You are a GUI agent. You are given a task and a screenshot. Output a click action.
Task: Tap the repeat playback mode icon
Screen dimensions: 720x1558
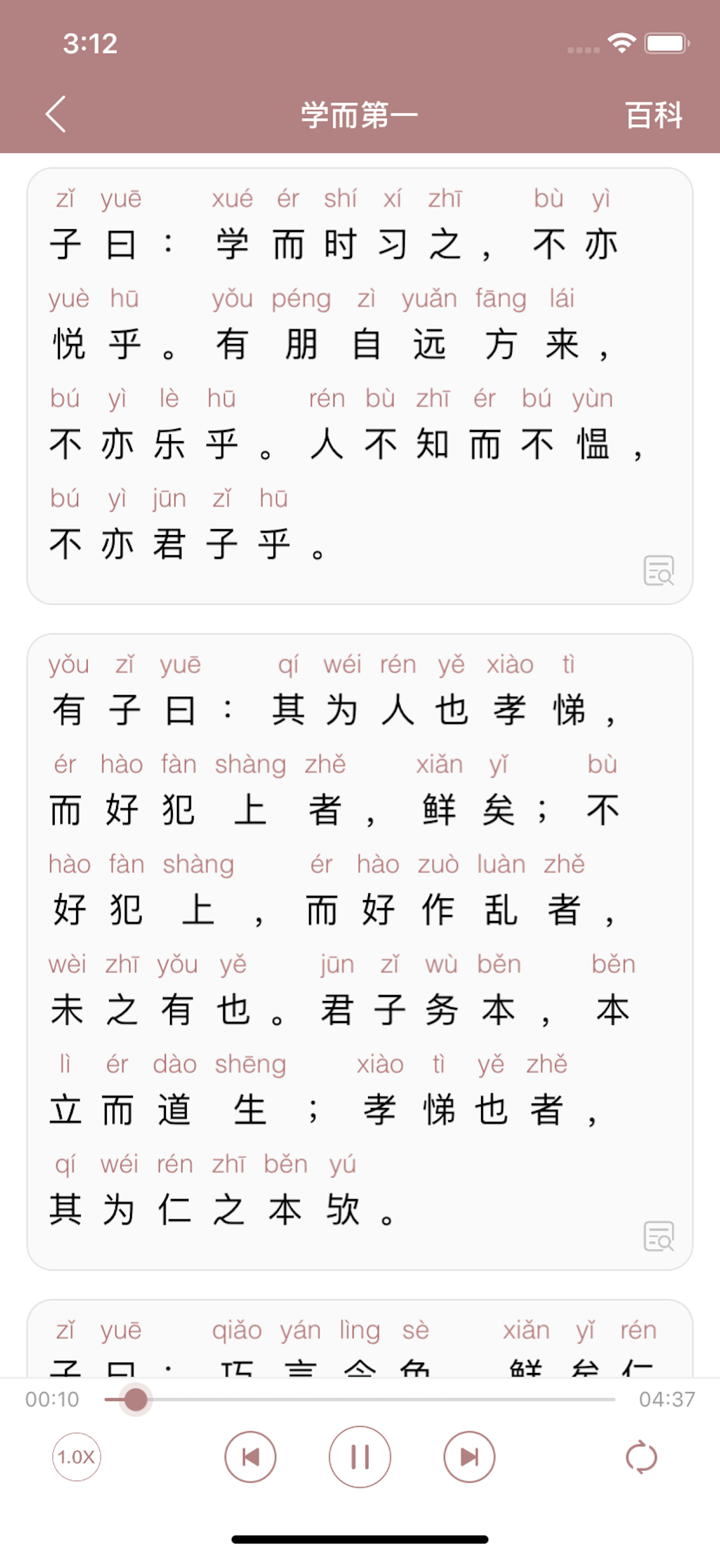tap(642, 1457)
